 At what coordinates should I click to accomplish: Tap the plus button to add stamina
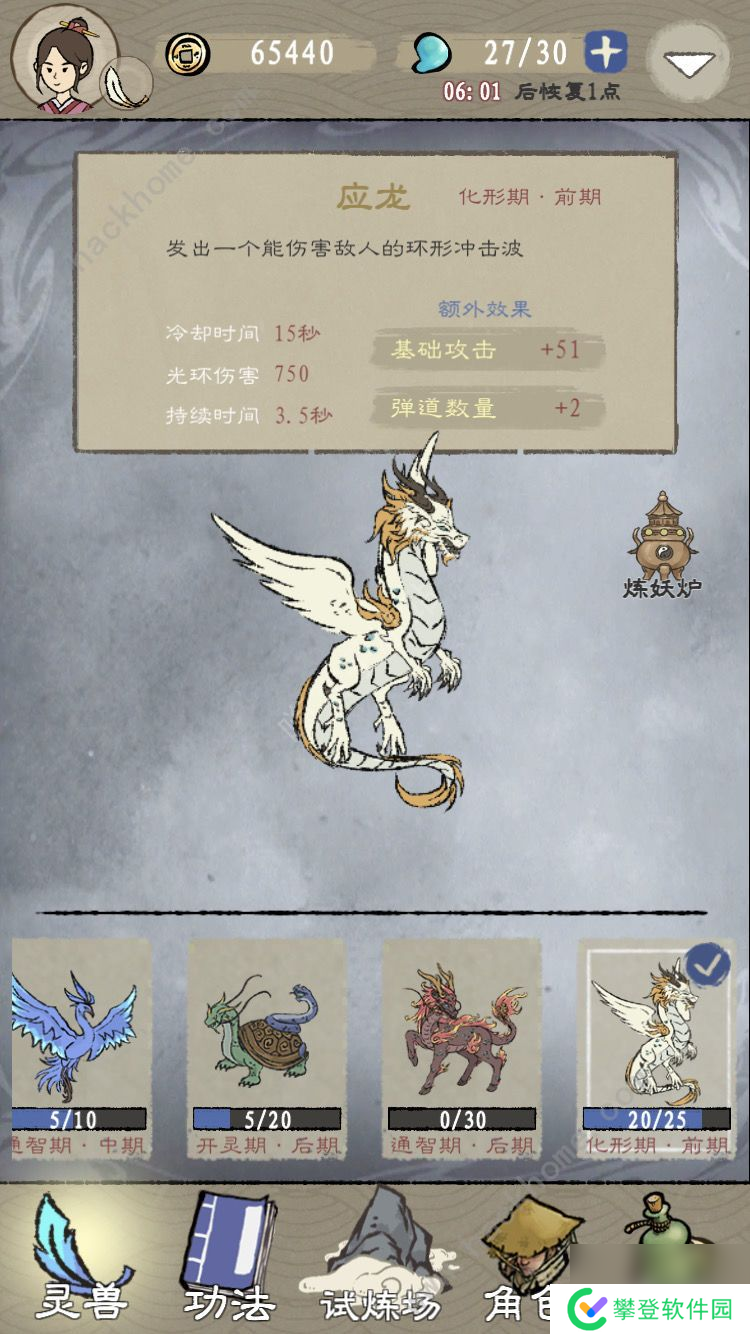(605, 52)
